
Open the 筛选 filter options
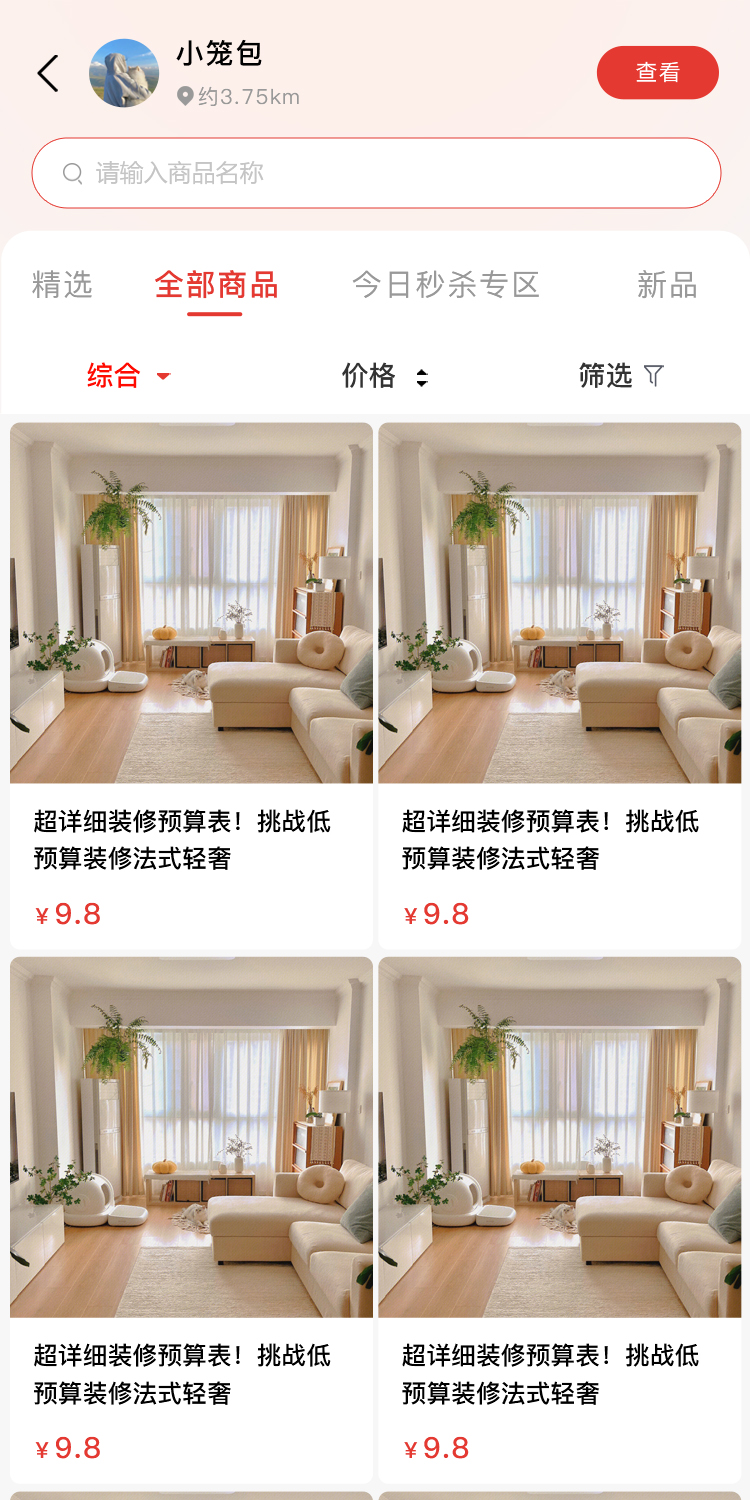(620, 376)
